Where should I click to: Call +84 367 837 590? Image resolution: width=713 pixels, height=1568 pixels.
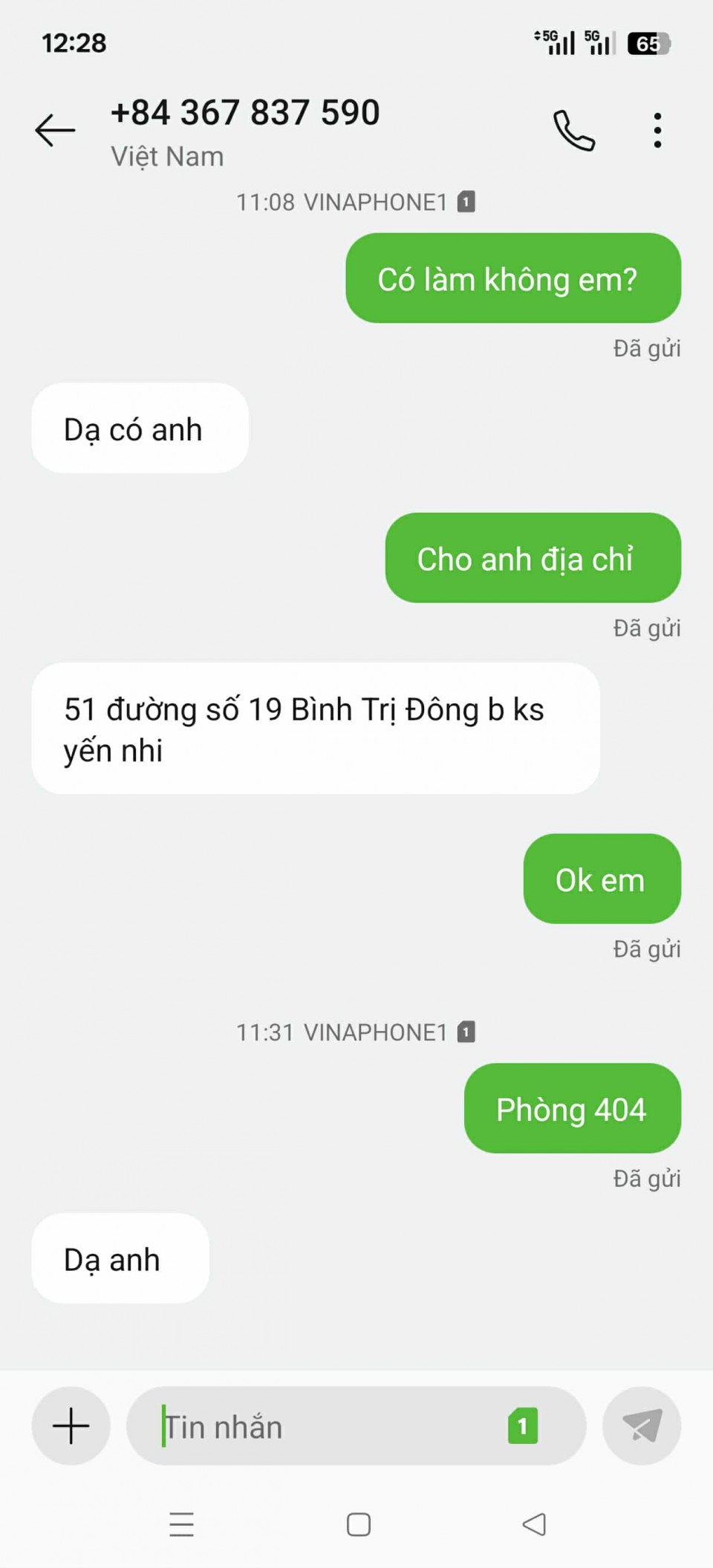point(573,131)
